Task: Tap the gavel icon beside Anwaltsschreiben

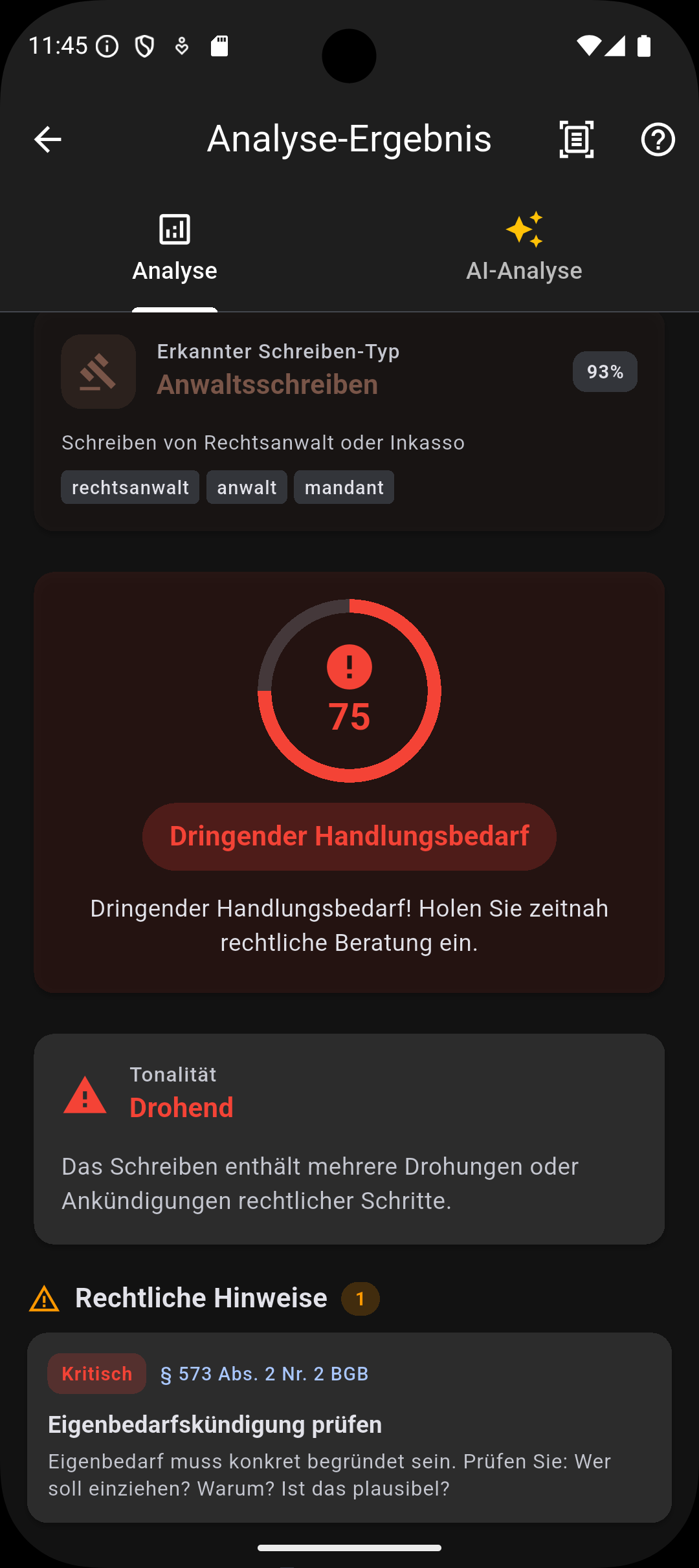Action: pyautogui.click(x=97, y=371)
